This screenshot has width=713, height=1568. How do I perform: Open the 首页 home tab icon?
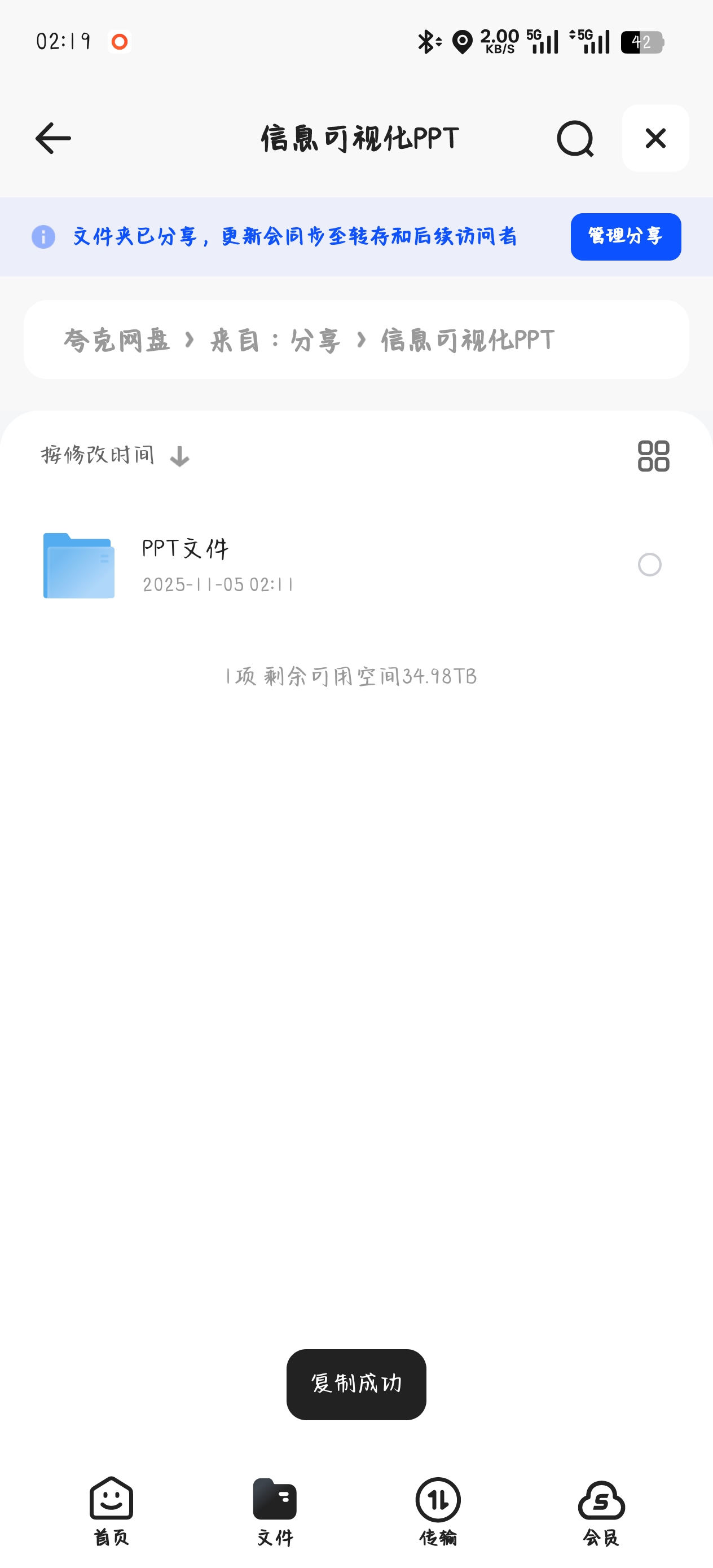tap(110, 1499)
